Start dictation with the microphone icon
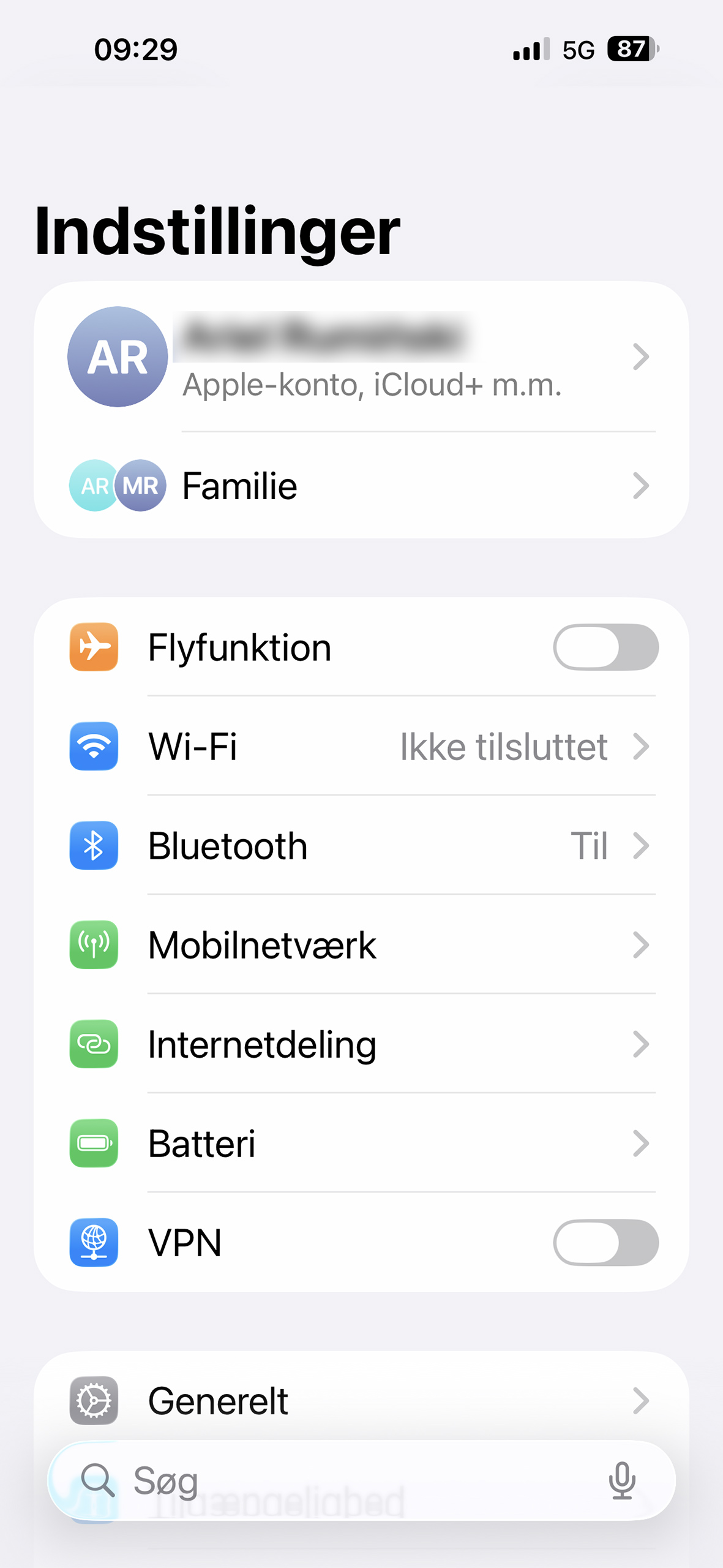Viewport: 723px width, 1568px height. pyautogui.click(x=622, y=1480)
